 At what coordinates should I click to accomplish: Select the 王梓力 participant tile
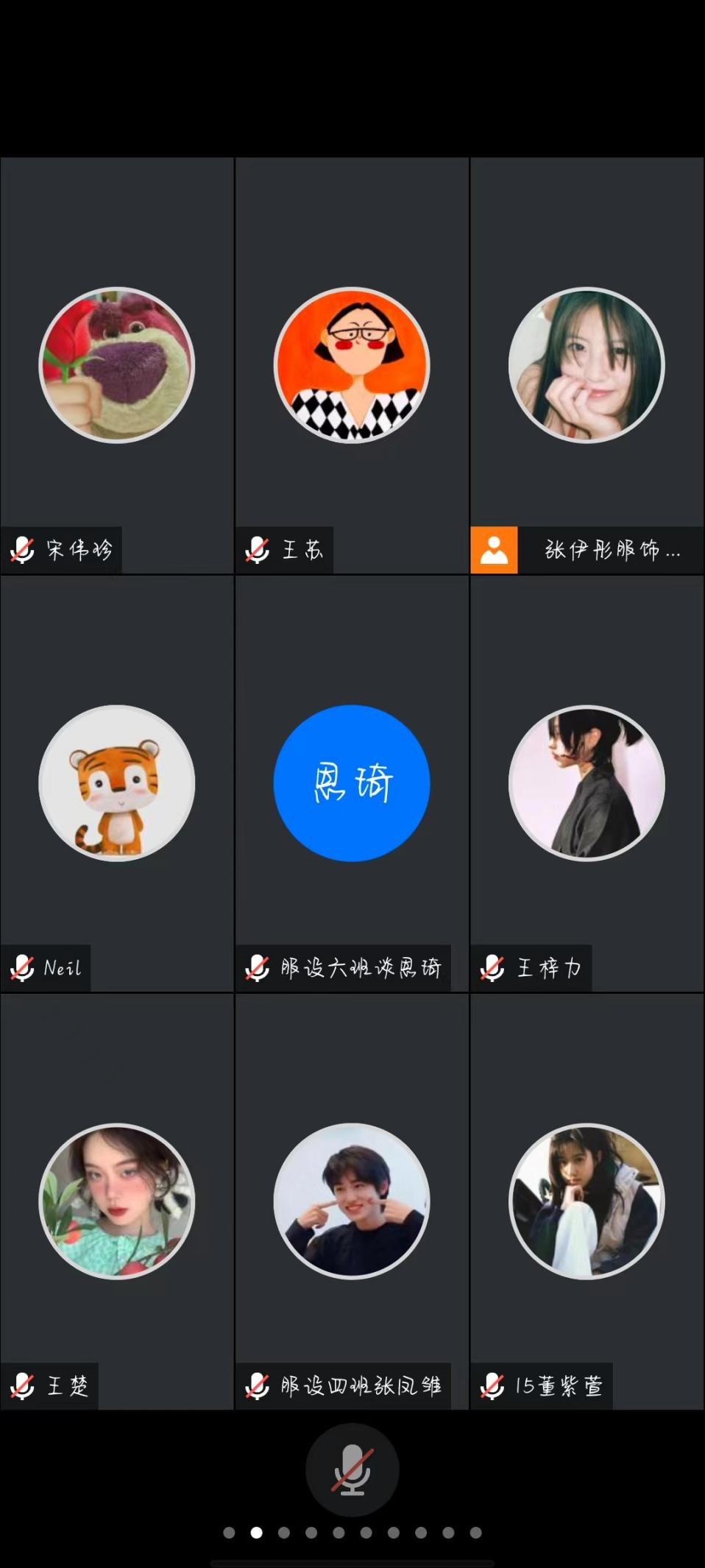tap(587, 783)
